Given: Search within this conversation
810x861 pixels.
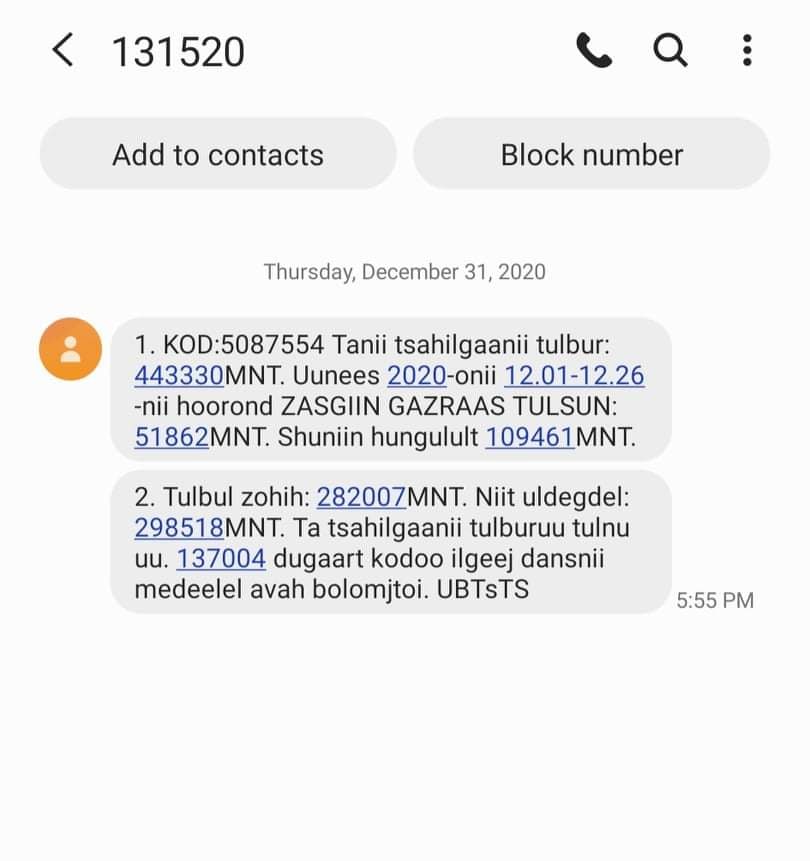Looking at the screenshot, I should pos(670,49).
